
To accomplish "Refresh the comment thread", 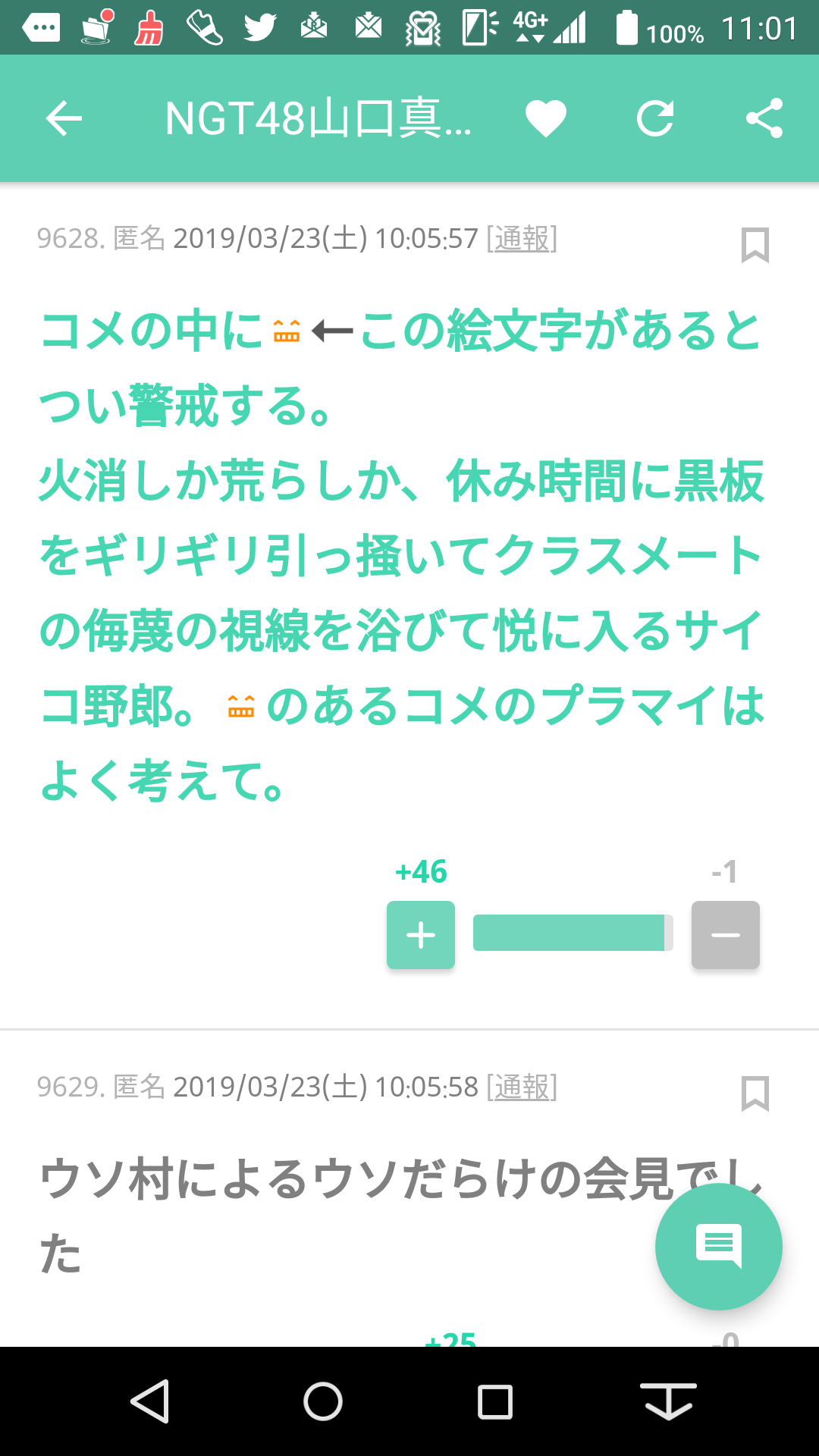I will (655, 119).
